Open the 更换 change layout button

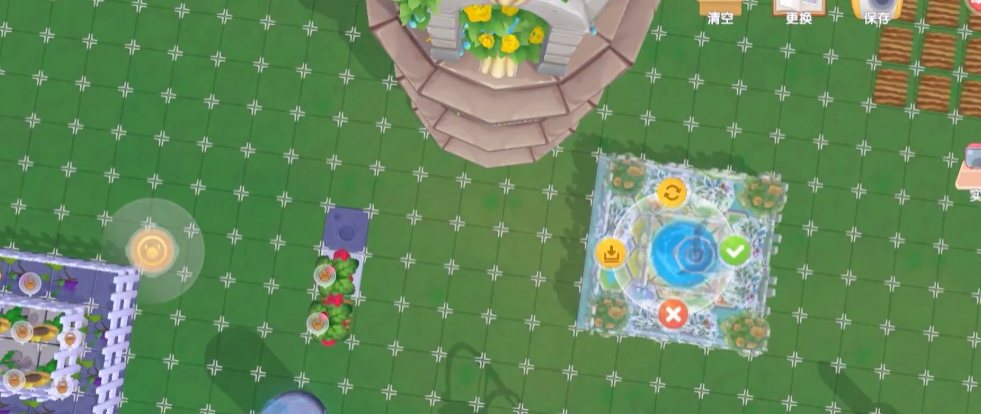(x=798, y=10)
